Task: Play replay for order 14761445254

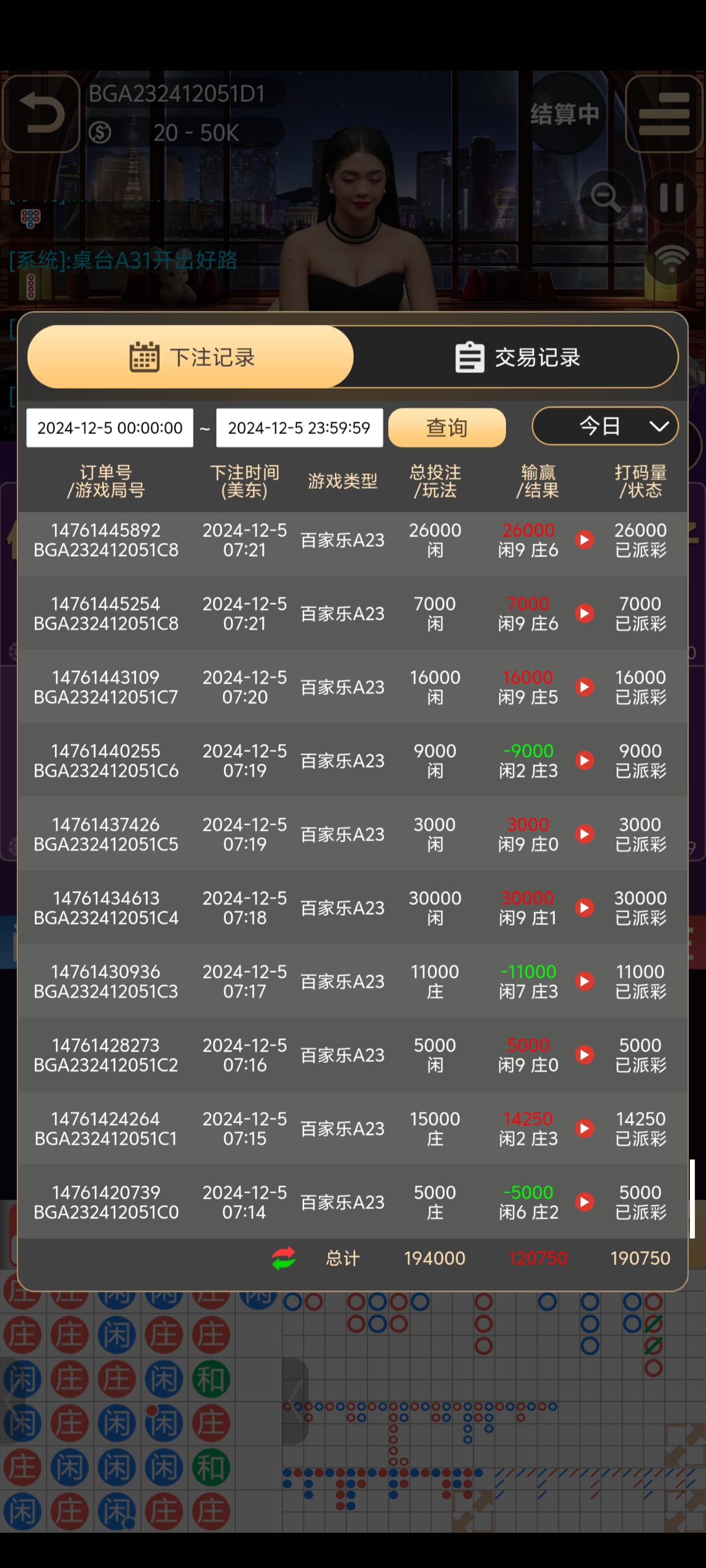Action: (585, 614)
